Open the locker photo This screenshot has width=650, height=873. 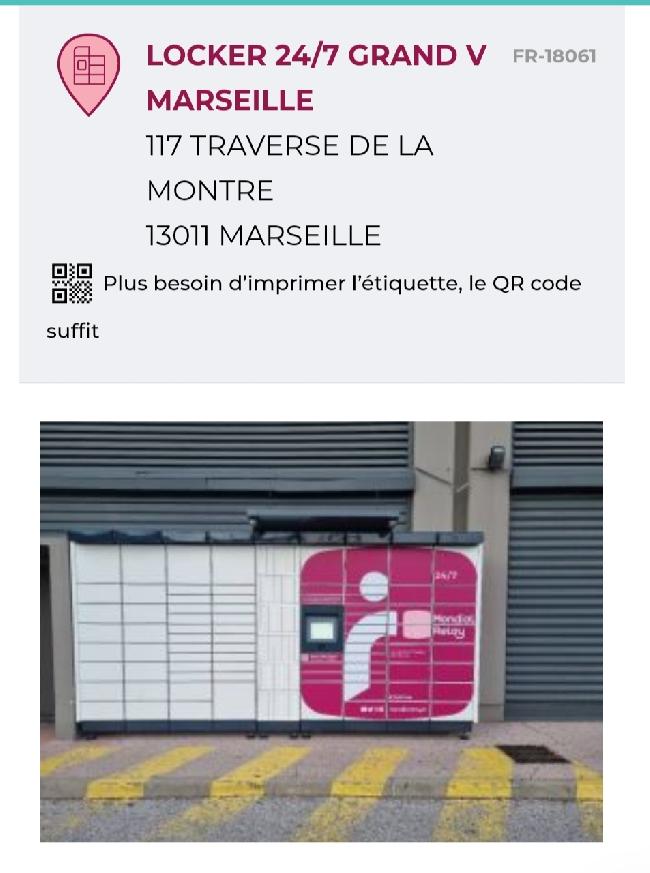point(321,630)
